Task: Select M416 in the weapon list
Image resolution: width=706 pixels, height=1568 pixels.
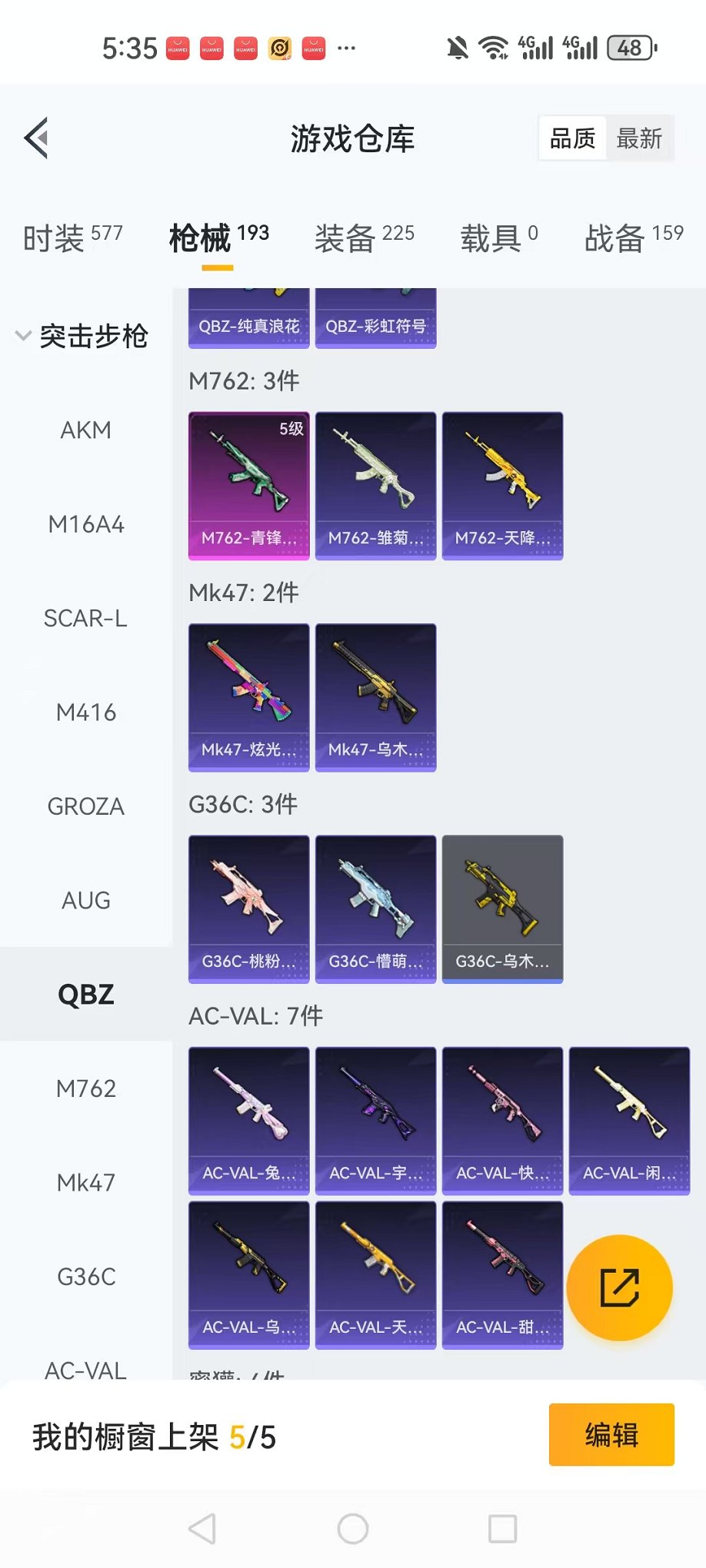Action: [86, 713]
